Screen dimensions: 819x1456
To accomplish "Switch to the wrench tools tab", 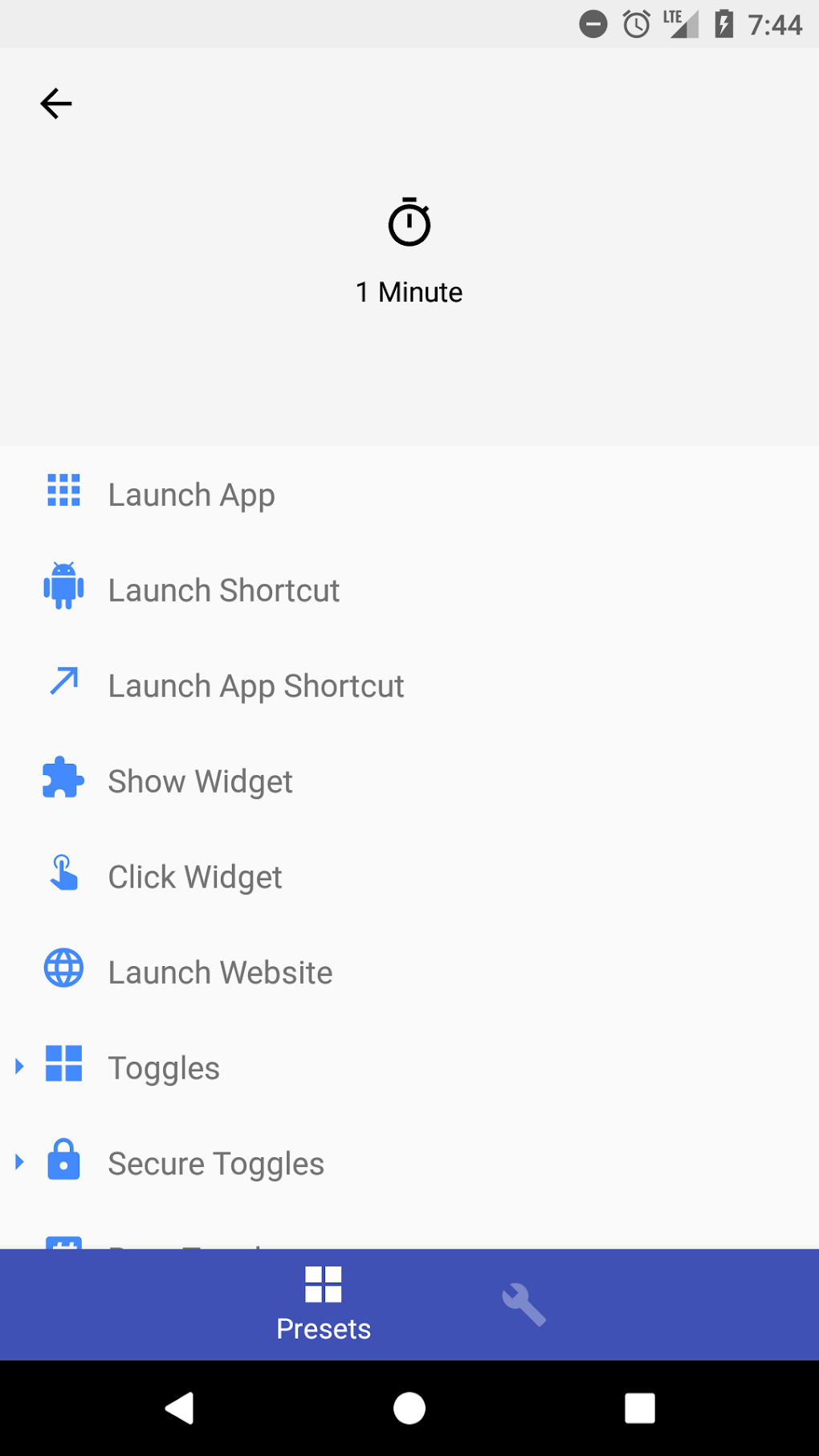I will 524,1304.
